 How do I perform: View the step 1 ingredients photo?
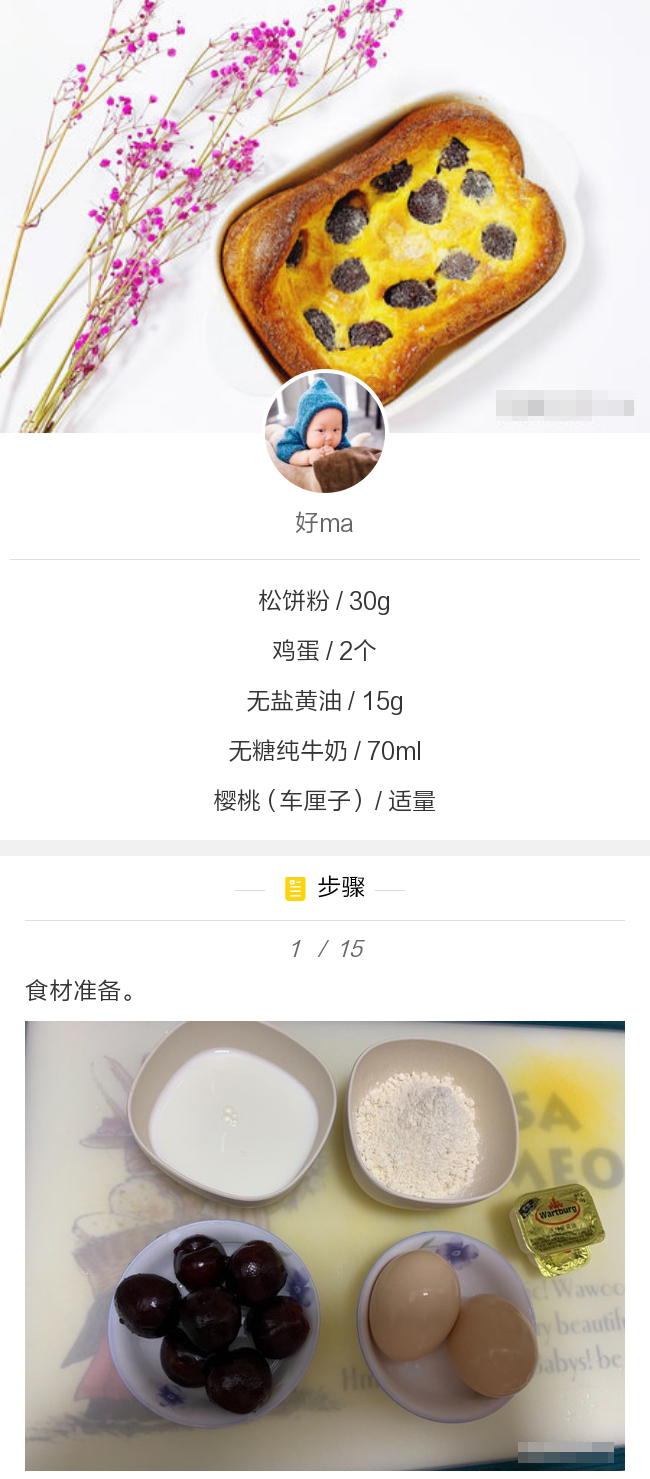pos(325,1245)
